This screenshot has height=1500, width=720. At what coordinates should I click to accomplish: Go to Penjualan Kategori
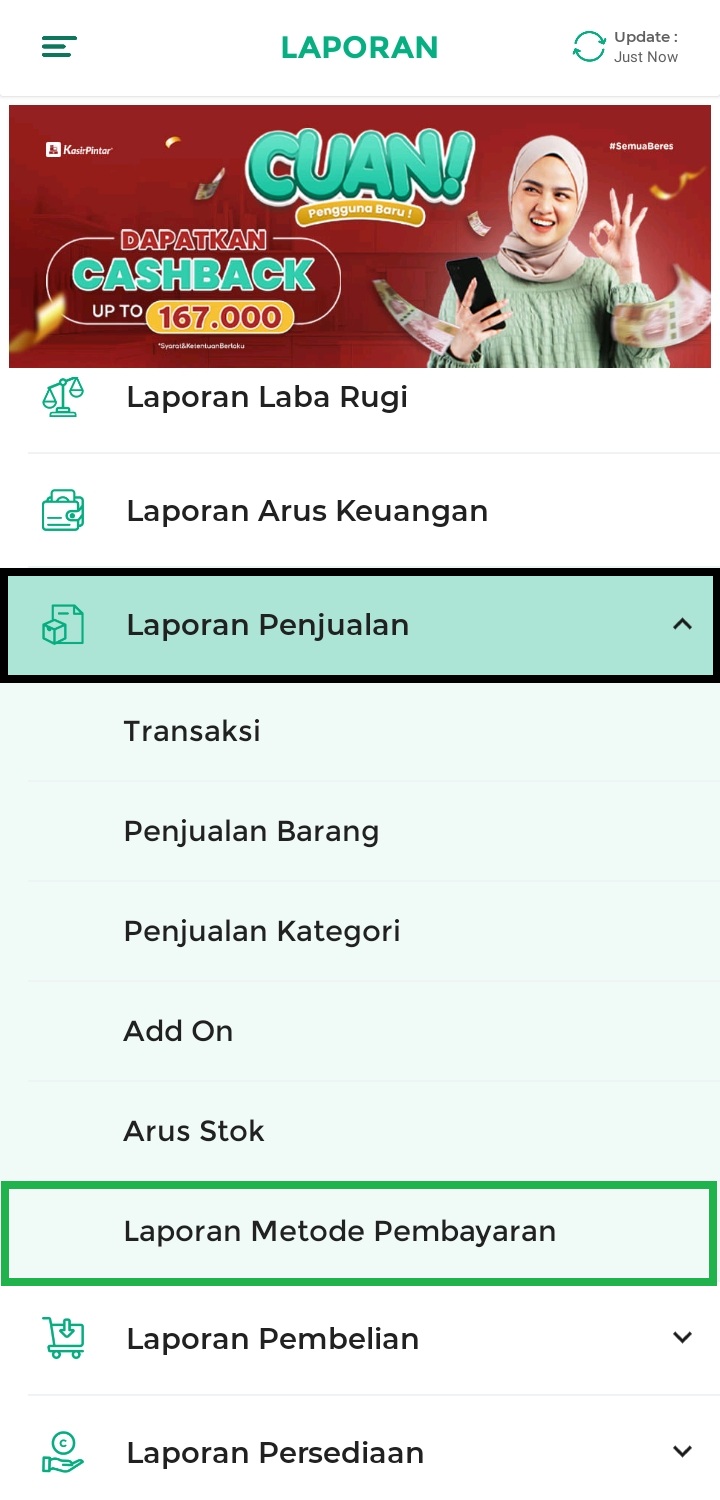click(262, 931)
